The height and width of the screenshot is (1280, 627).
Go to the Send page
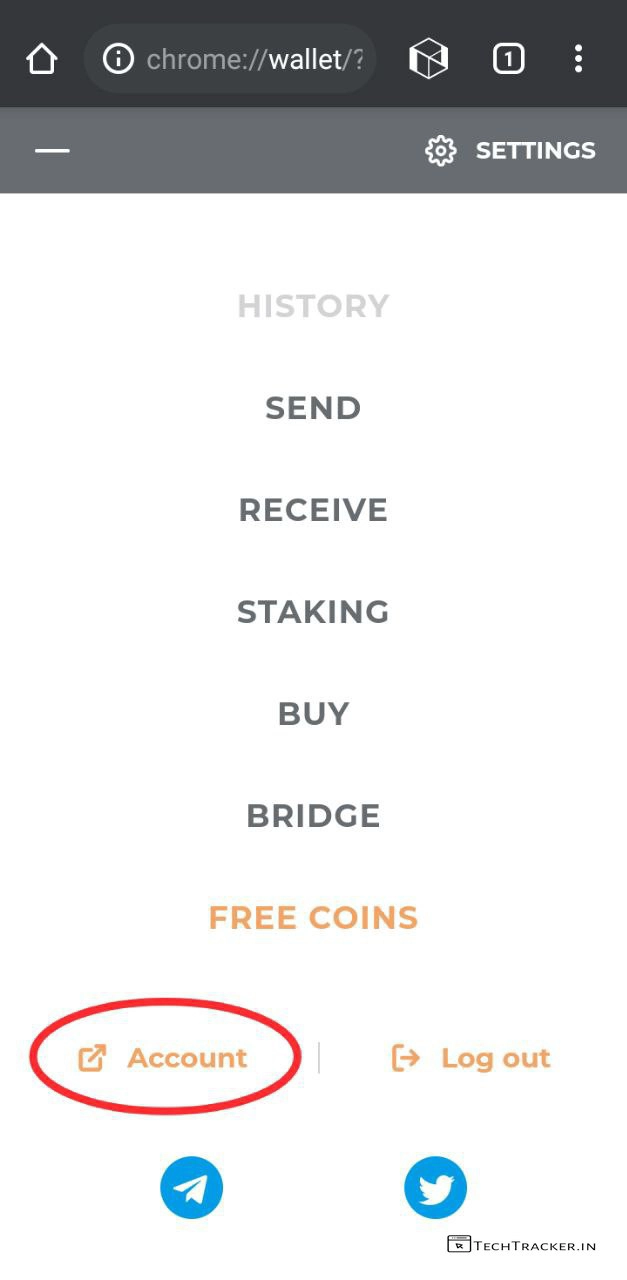coord(313,408)
